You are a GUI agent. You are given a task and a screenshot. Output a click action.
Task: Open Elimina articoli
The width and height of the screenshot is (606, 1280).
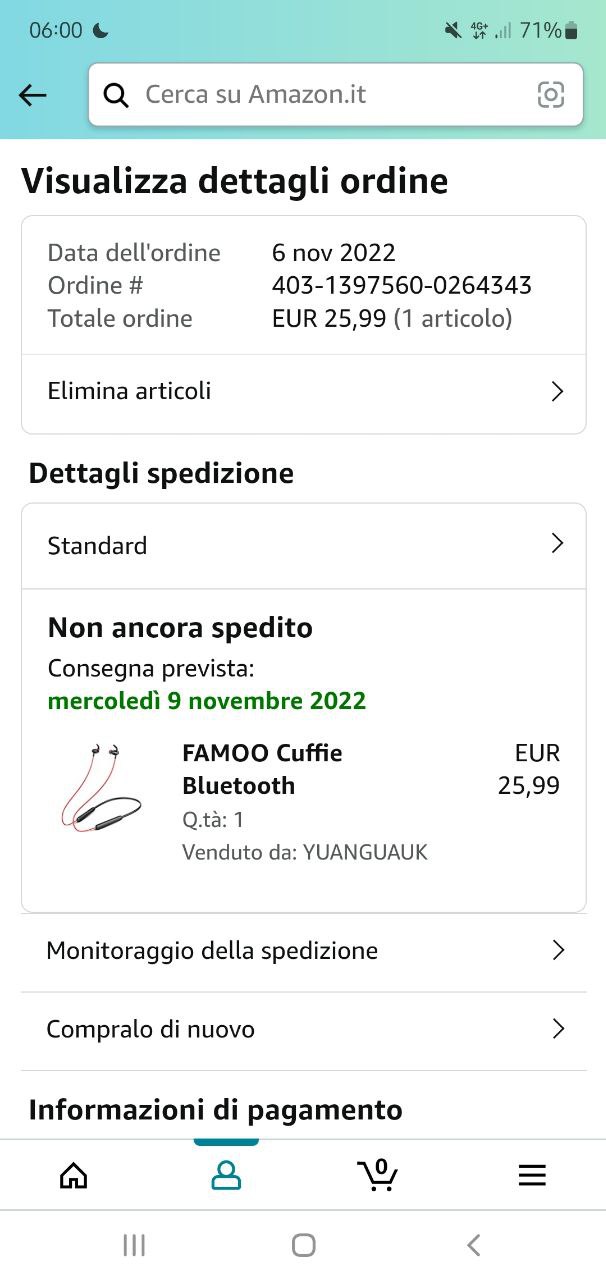[303, 391]
